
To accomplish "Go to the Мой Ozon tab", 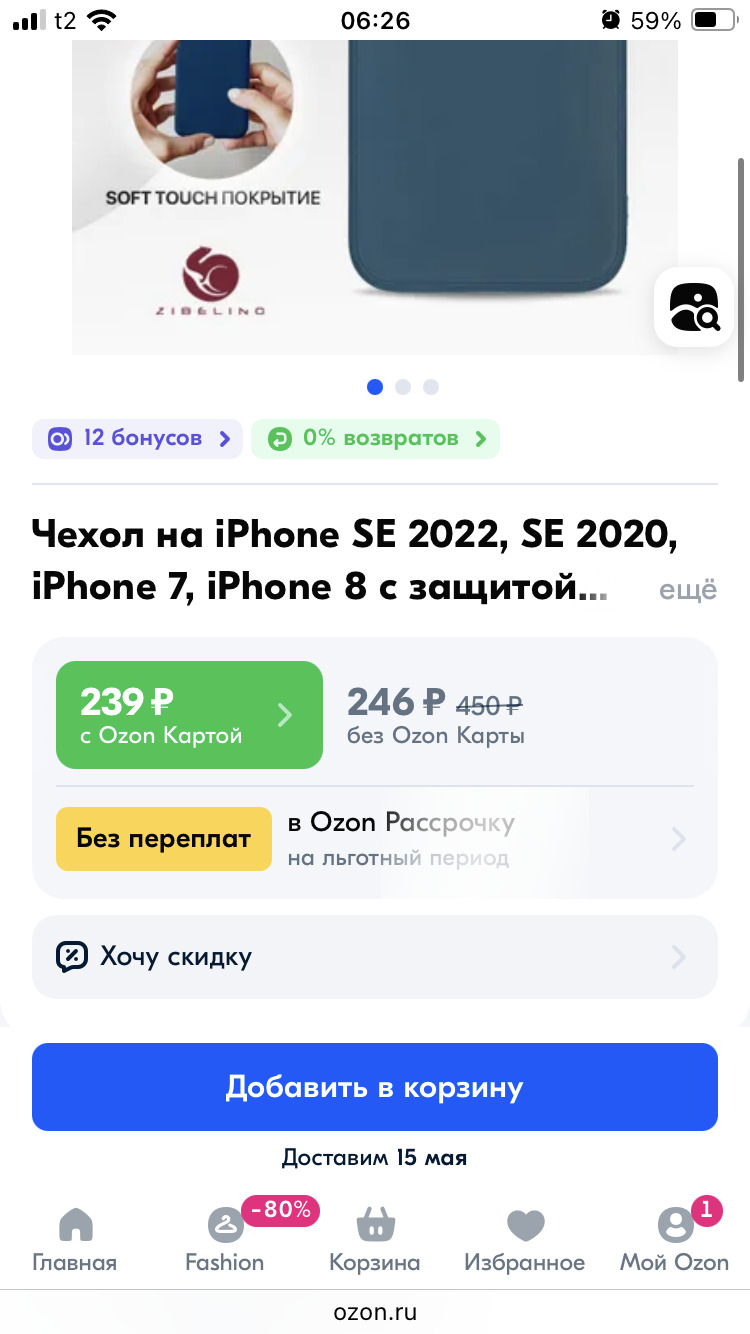I will [675, 1240].
